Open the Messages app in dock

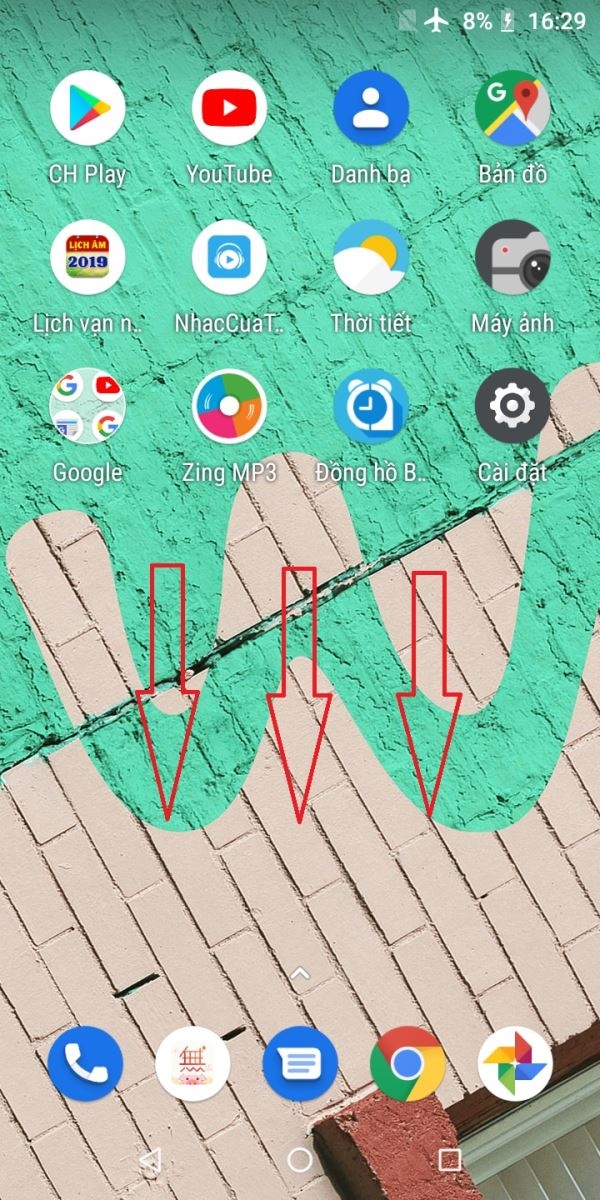[300, 1063]
